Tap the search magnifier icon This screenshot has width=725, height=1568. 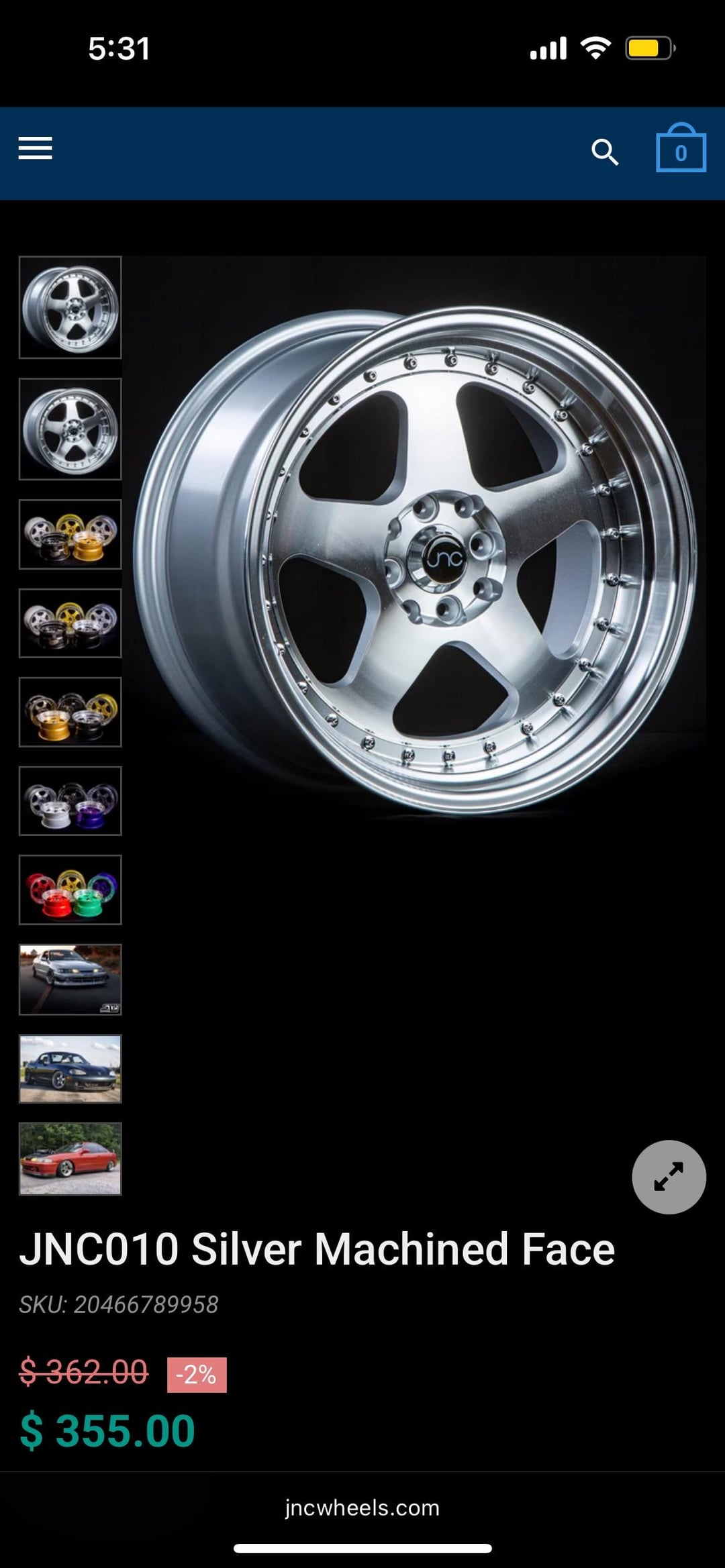(x=604, y=152)
